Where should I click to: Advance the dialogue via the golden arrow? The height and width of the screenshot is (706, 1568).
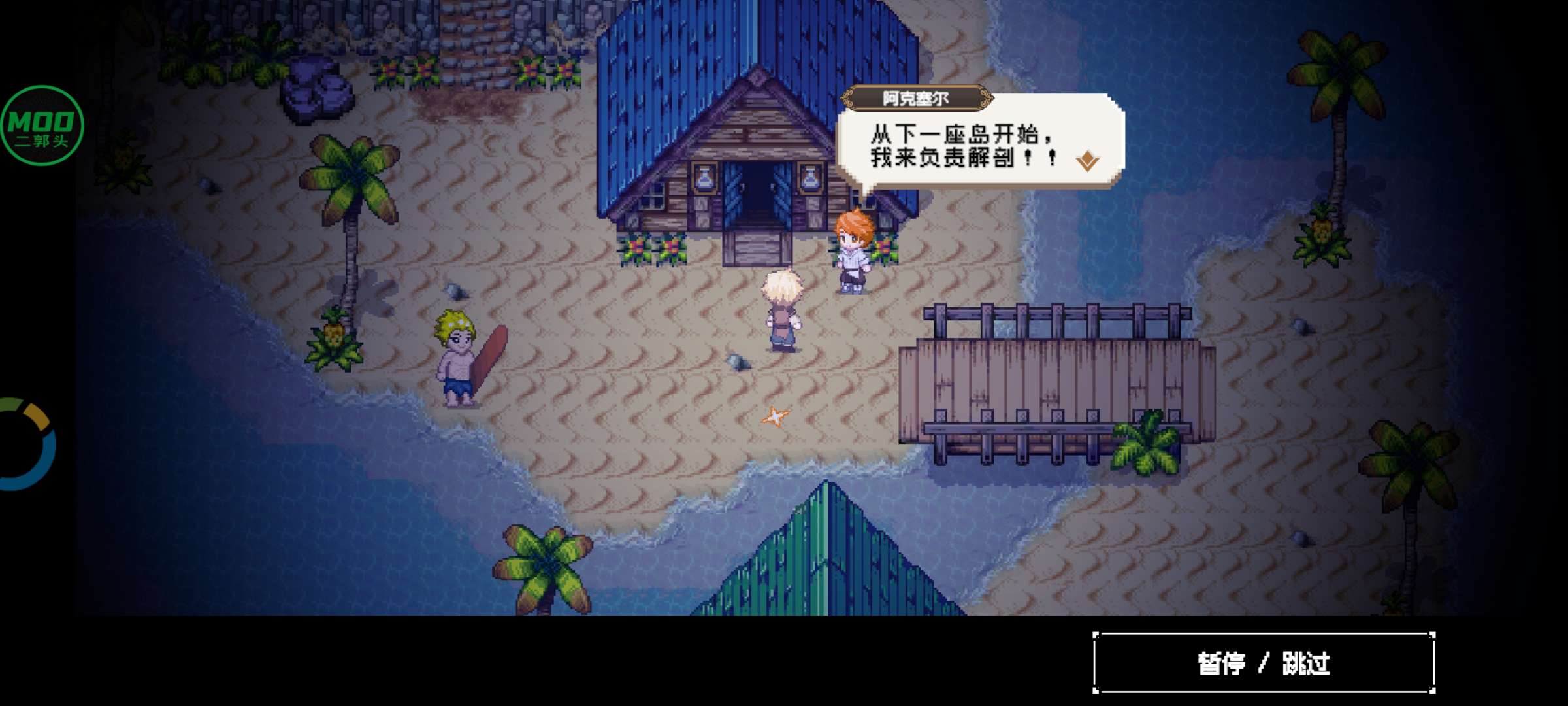coord(1087,160)
